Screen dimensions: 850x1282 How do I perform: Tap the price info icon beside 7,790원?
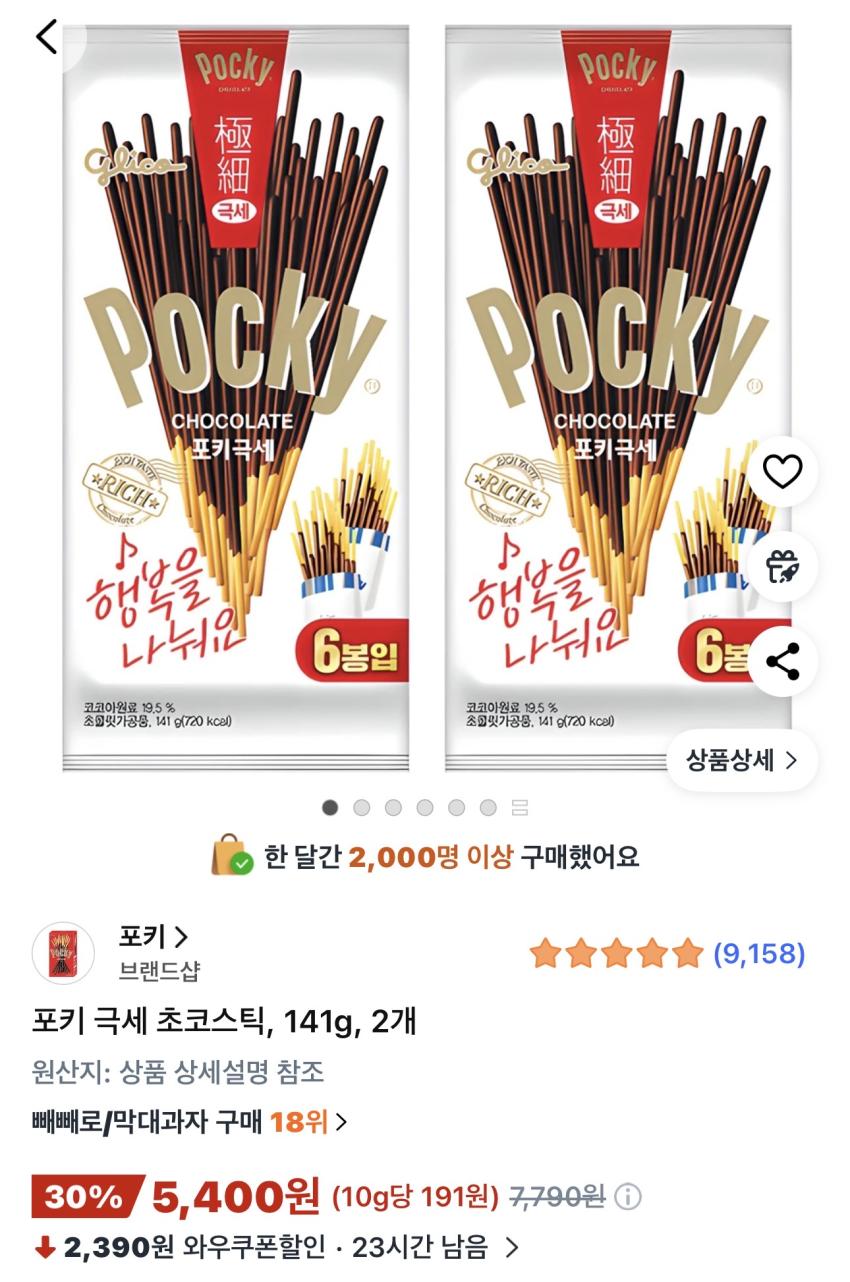(628, 1196)
